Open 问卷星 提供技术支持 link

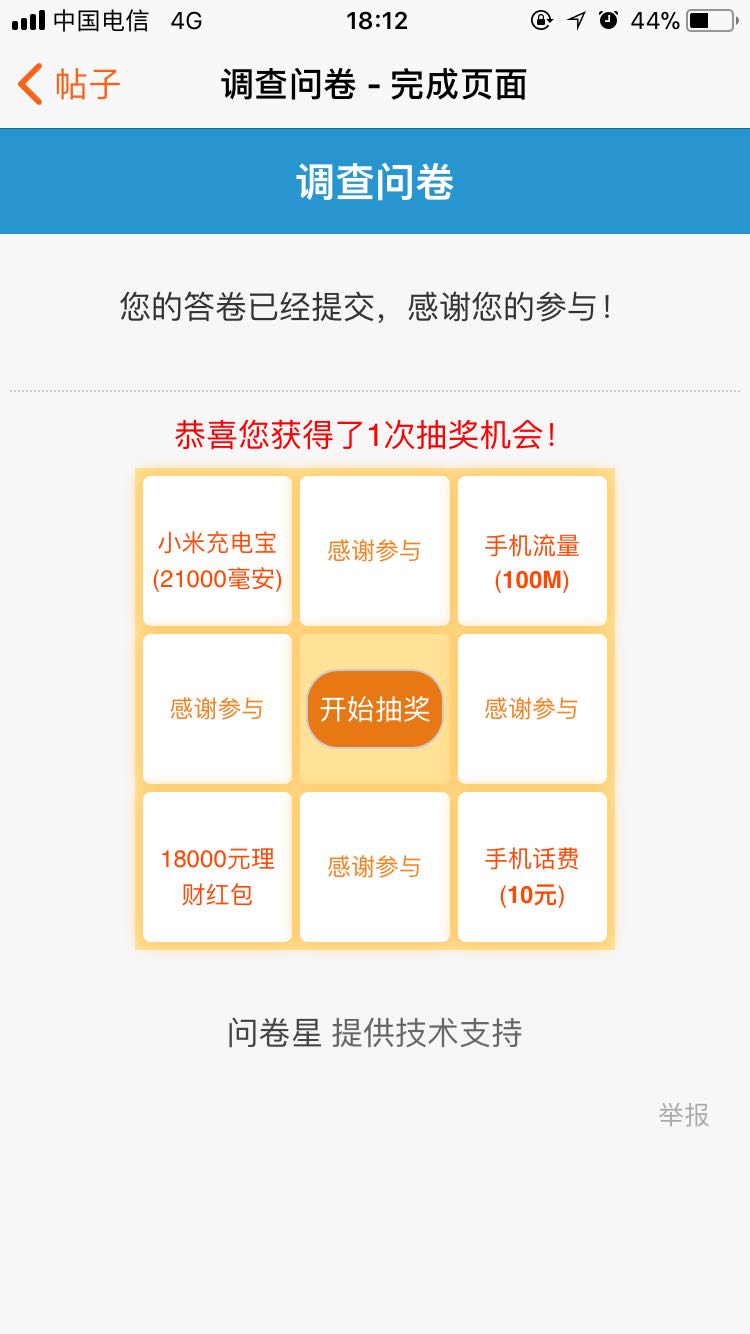click(x=375, y=1033)
